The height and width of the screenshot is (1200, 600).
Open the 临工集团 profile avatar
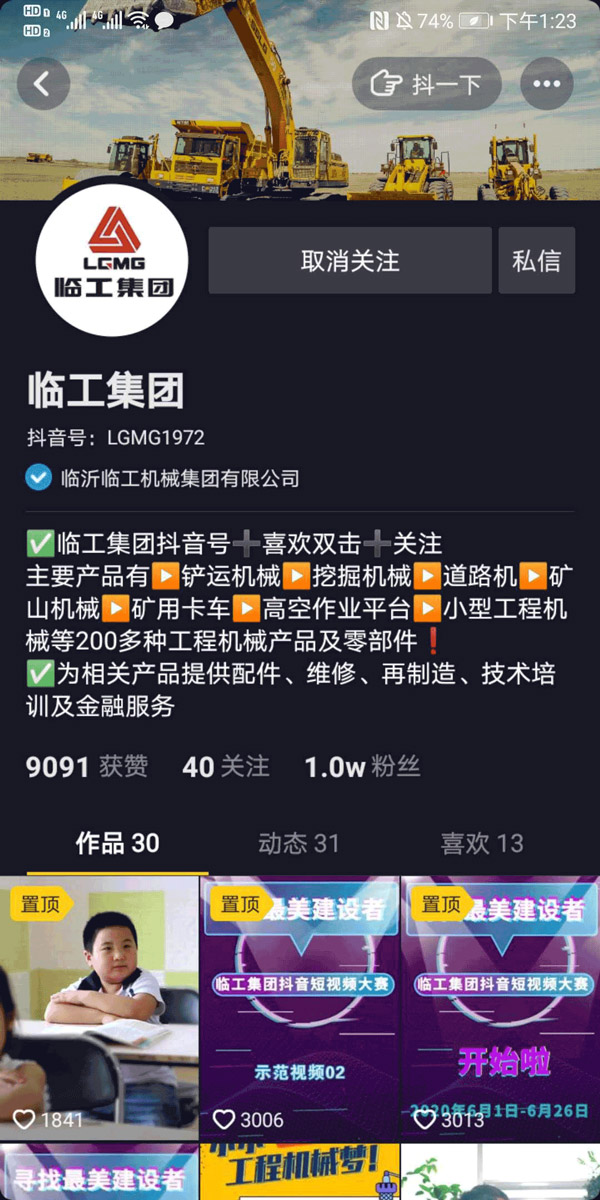[112, 259]
